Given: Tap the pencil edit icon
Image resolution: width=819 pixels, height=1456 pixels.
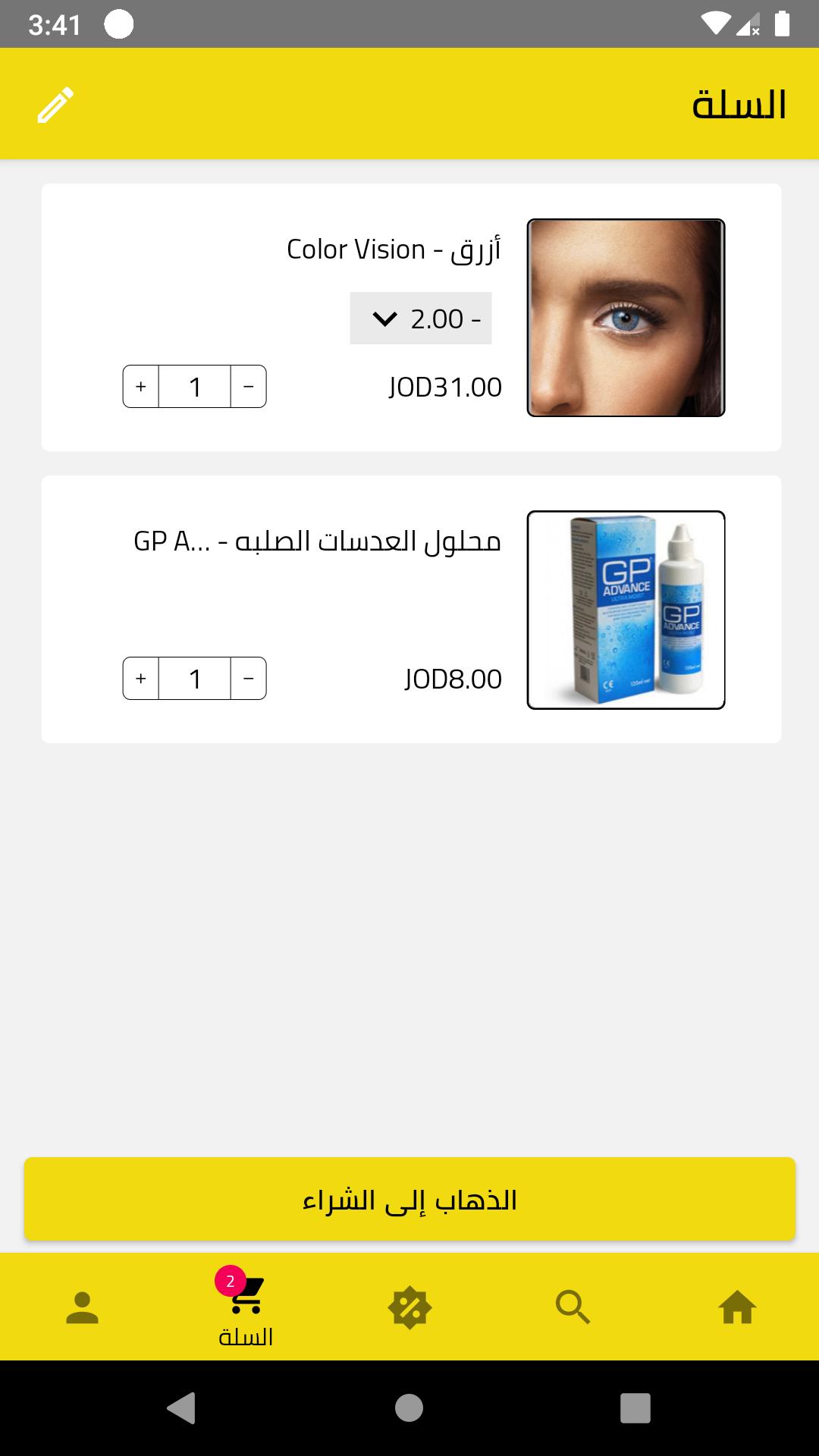Looking at the screenshot, I should [x=56, y=105].
